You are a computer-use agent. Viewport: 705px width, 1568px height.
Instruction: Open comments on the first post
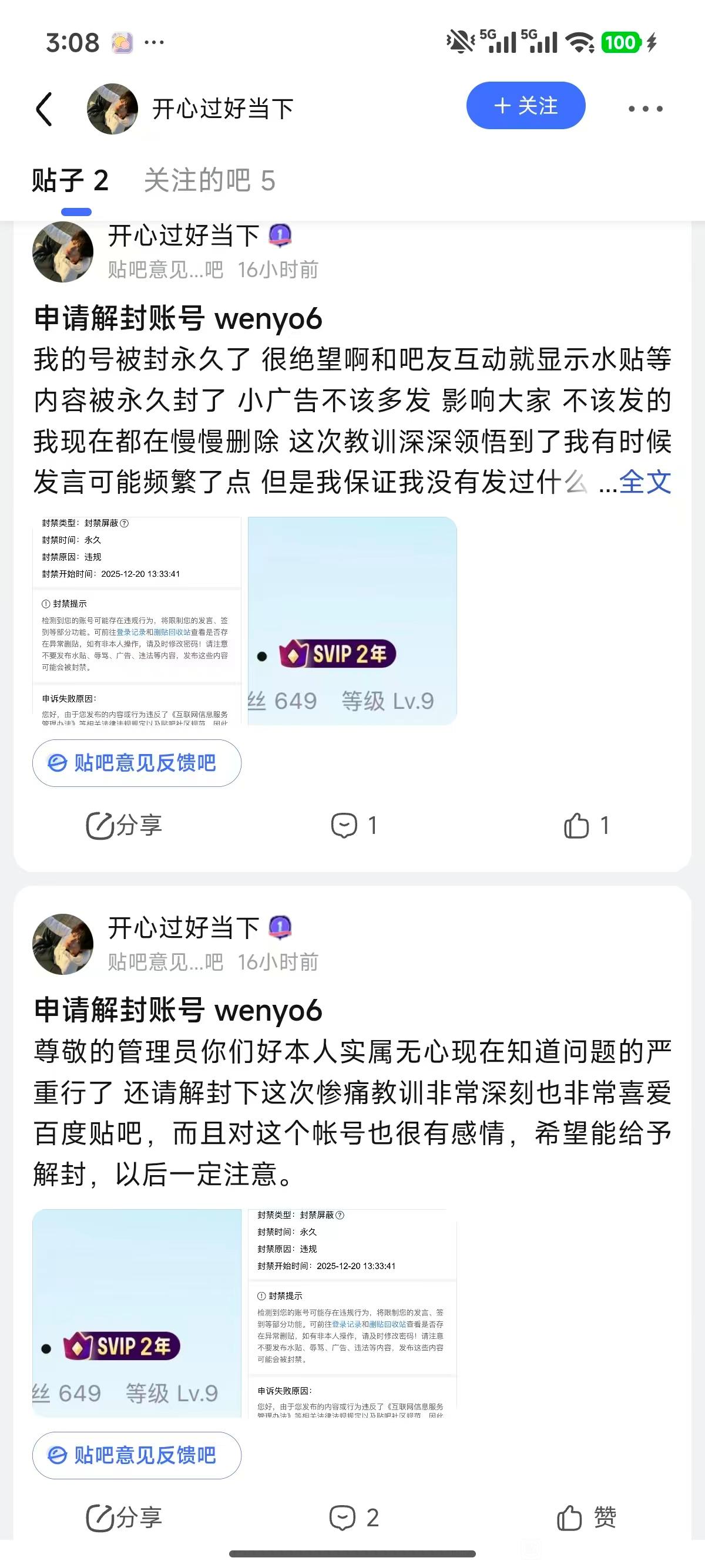(x=354, y=825)
